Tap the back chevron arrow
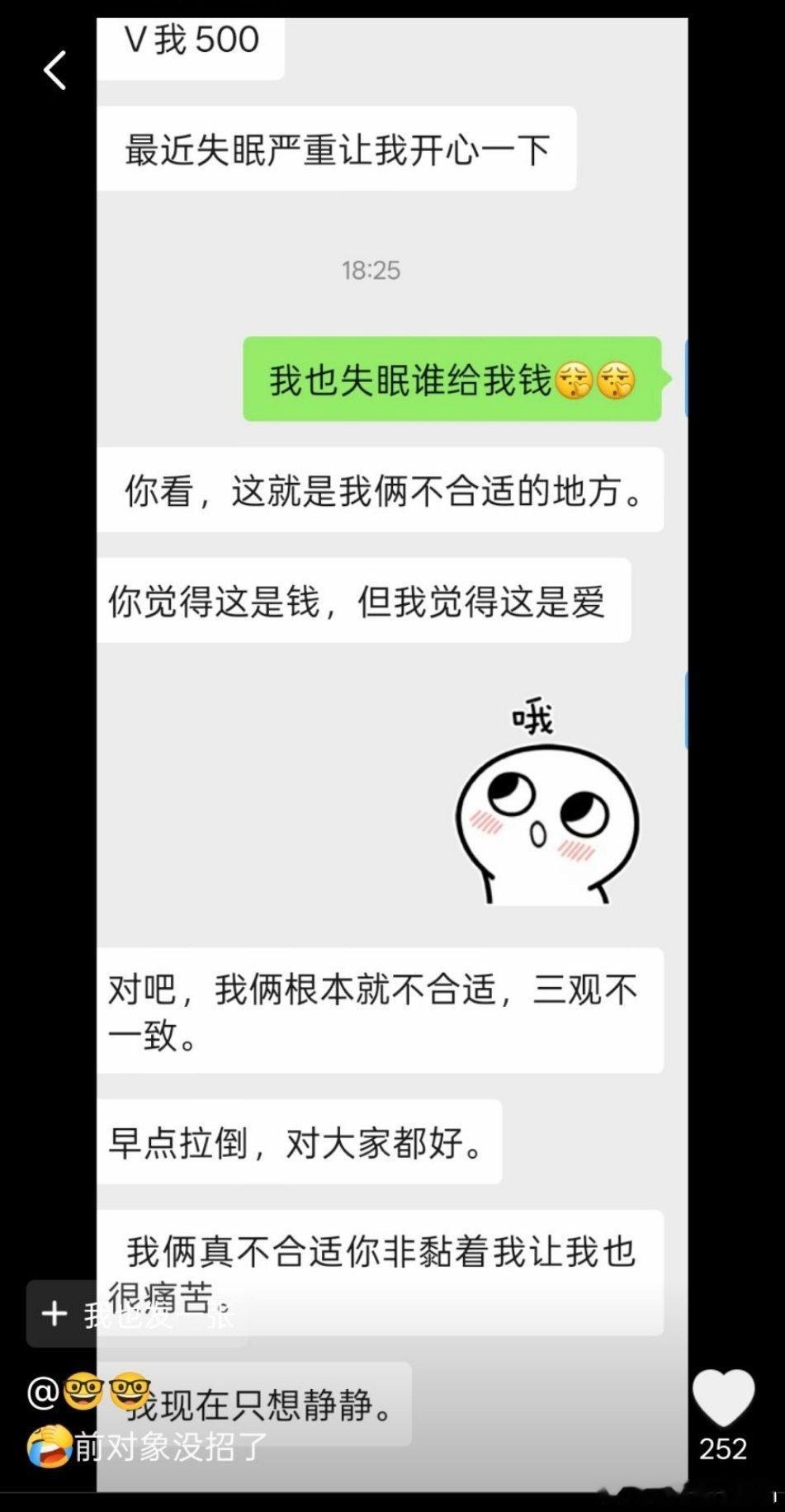The height and width of the screenshot is (1512, 785). 54,70
